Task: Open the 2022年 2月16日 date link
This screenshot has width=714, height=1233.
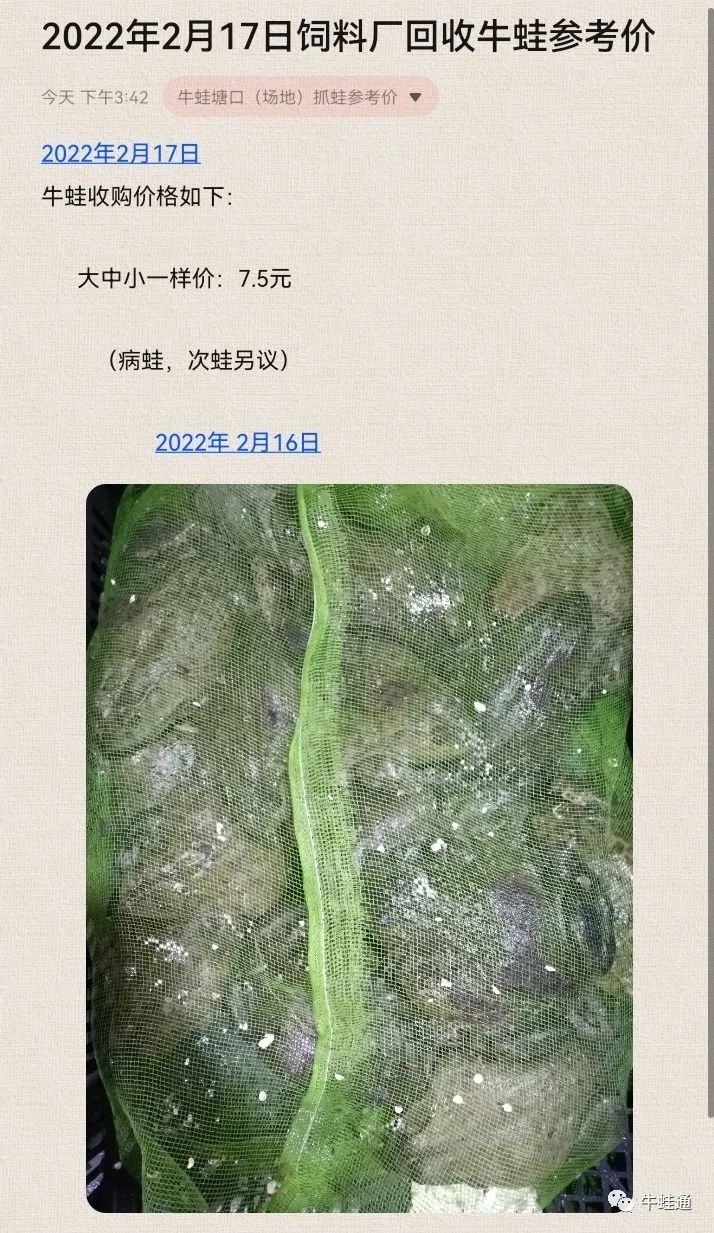Action: click(x=238, y=443)
